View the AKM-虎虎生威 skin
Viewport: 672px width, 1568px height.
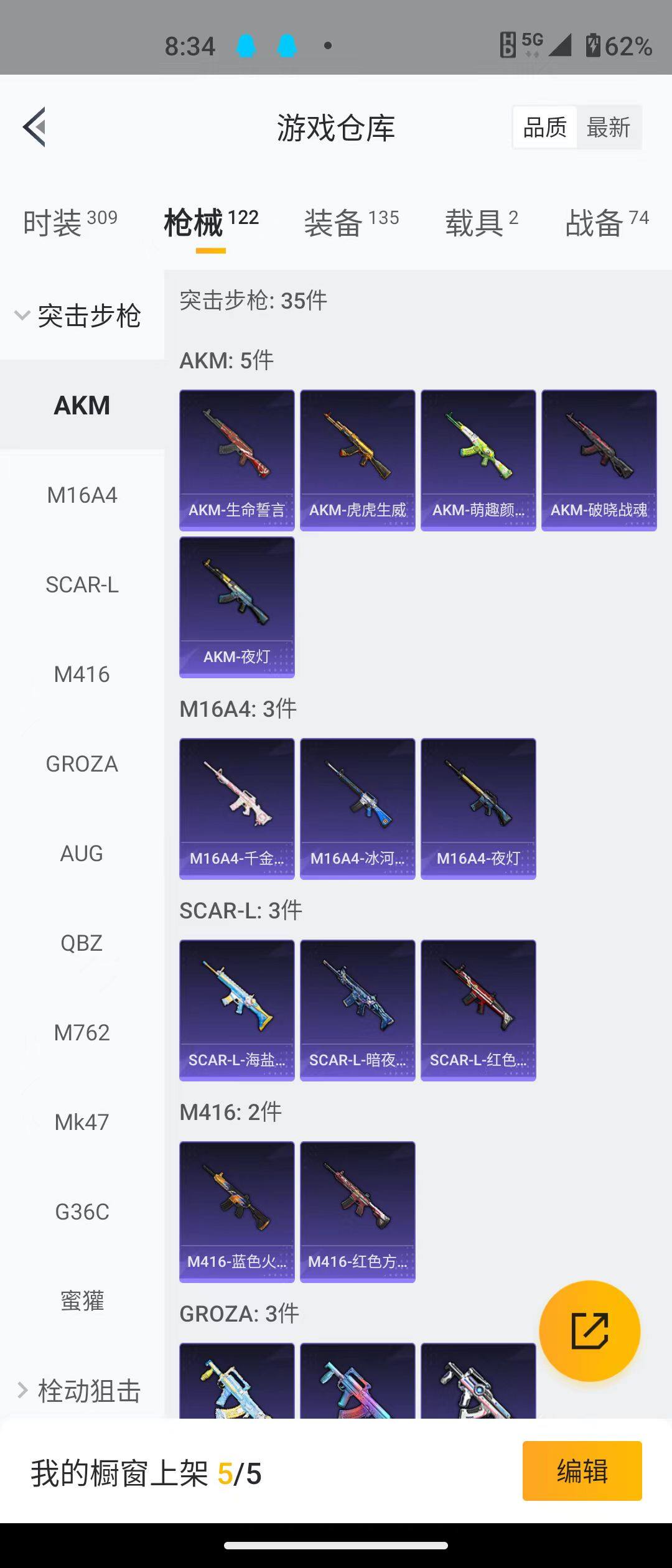358,460
